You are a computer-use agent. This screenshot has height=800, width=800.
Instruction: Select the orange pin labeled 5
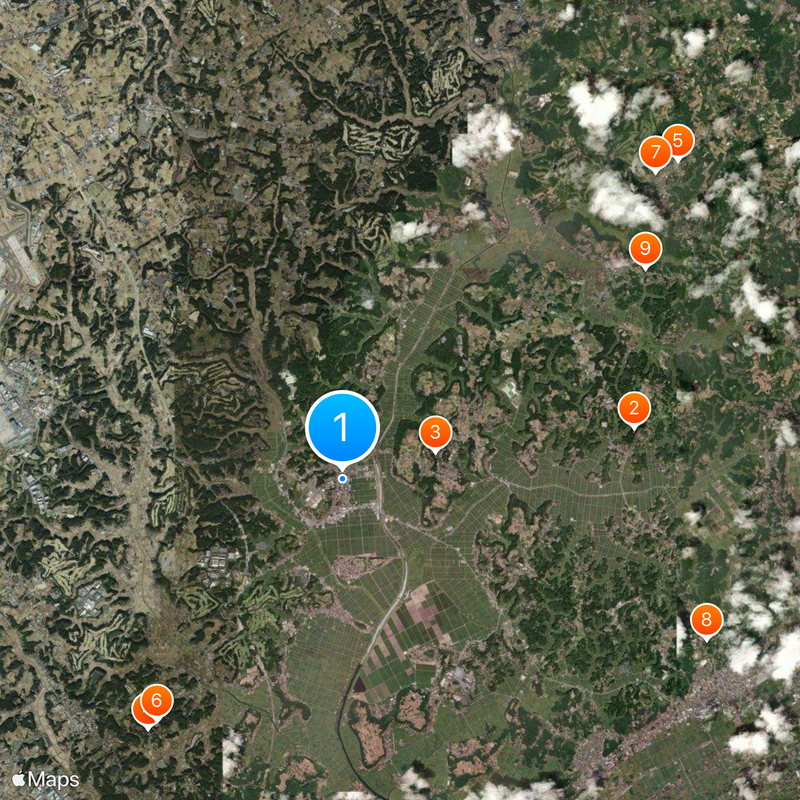pos(679,140)
